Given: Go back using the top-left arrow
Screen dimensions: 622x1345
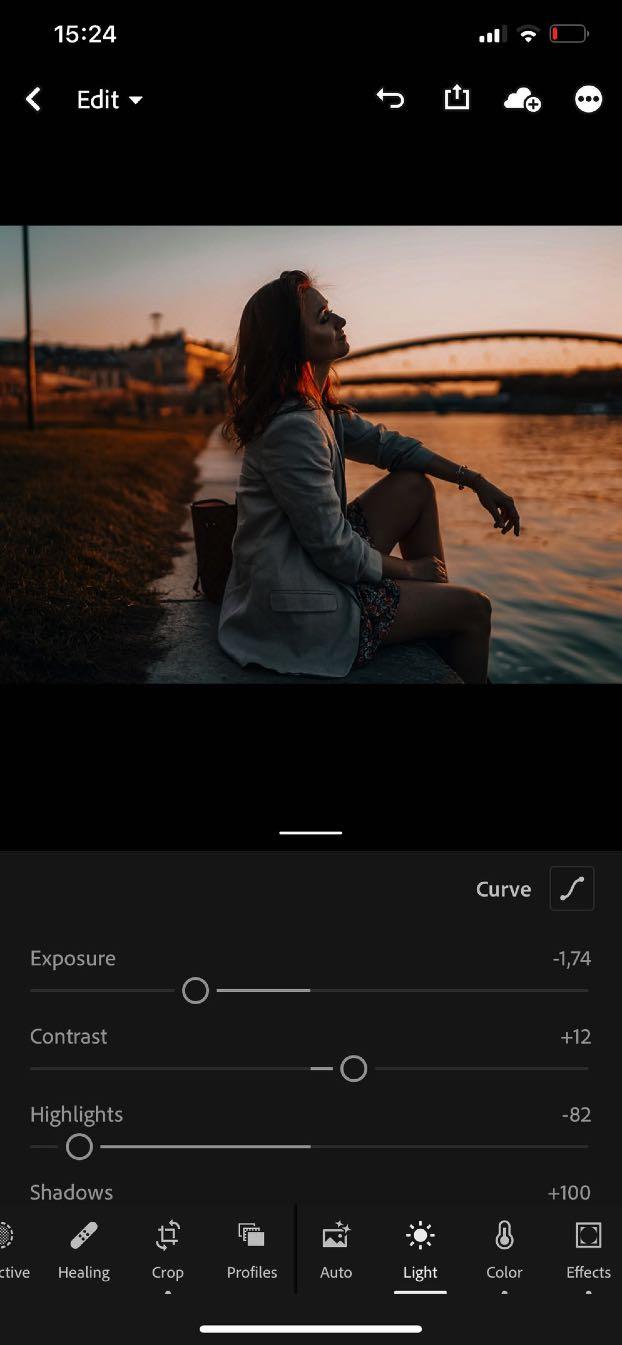Looking at the screenshot, I should pyautogui.click(x=33, y=99).
